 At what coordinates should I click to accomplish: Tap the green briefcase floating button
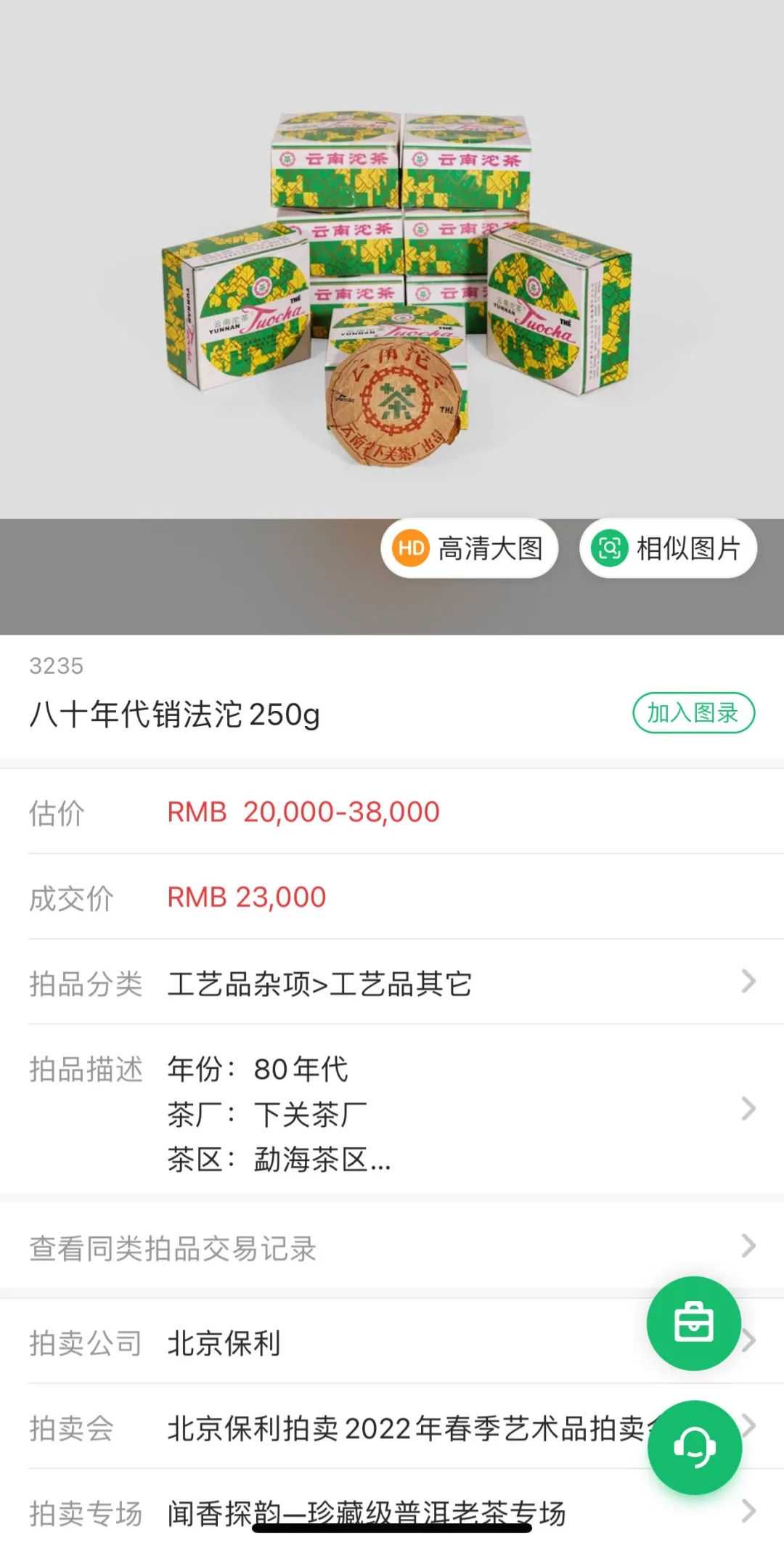point(693,1323)
